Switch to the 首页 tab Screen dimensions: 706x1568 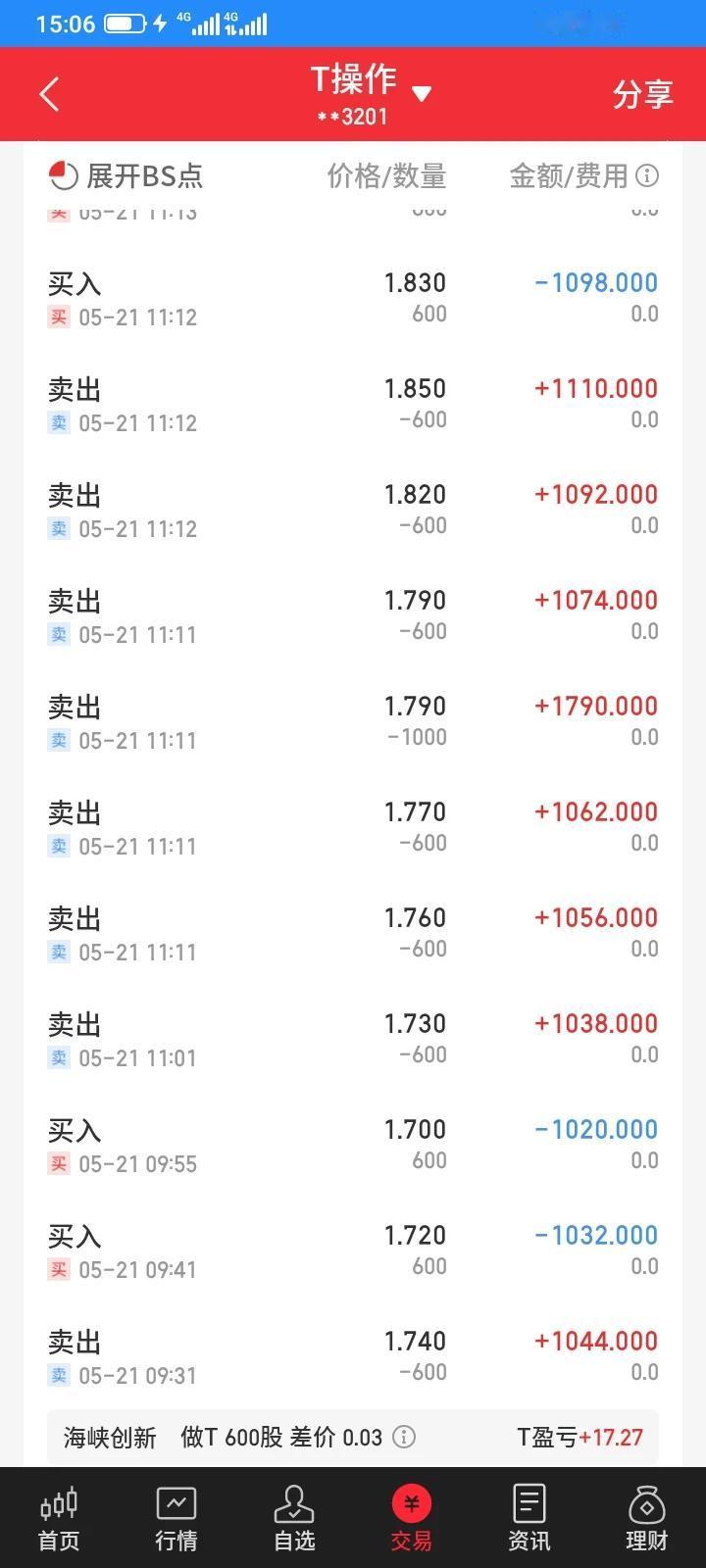(x=59, y=1518)
